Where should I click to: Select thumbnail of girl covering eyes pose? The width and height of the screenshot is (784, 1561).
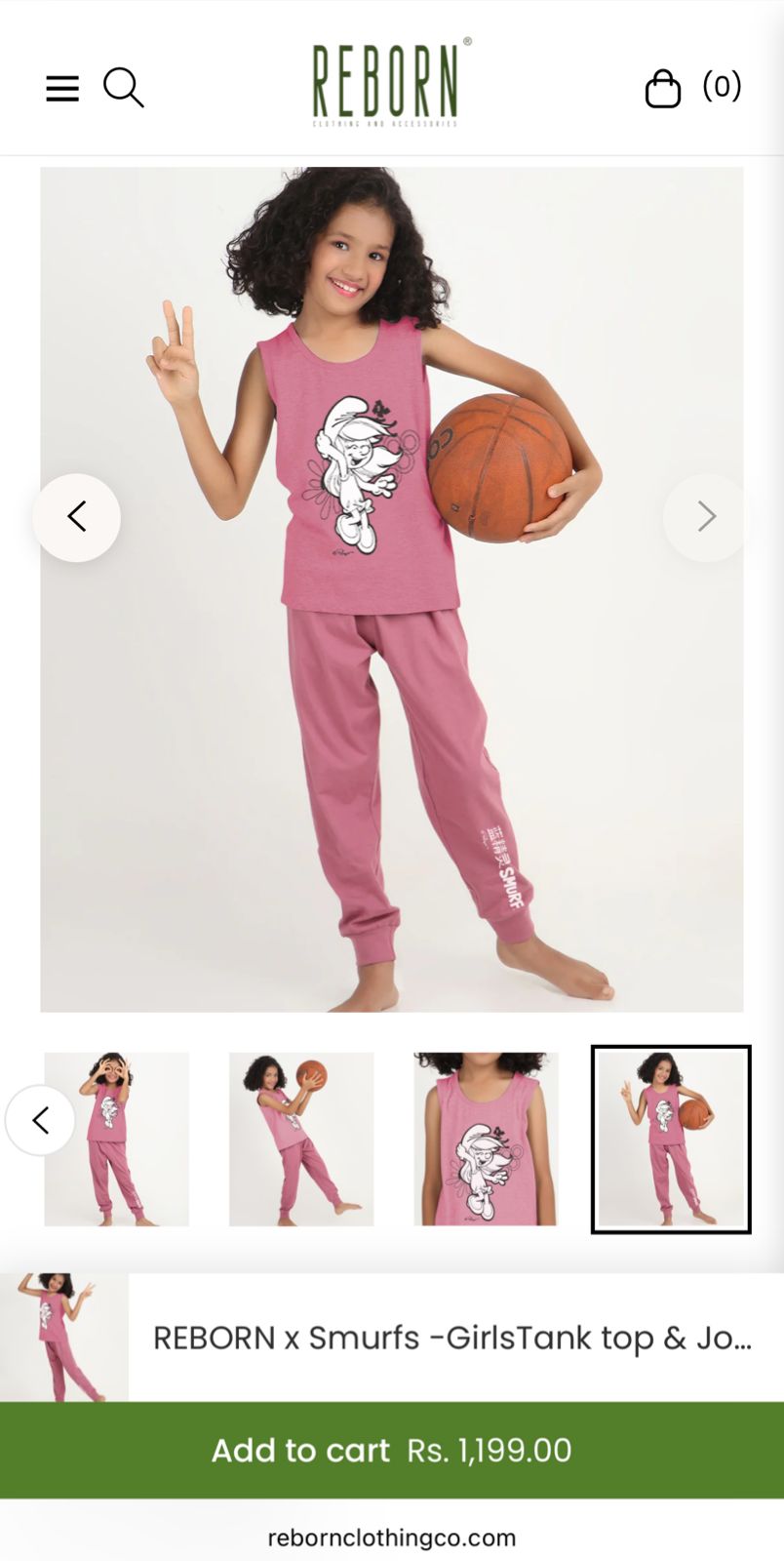pyautogui.click(x=117, y=1139)
